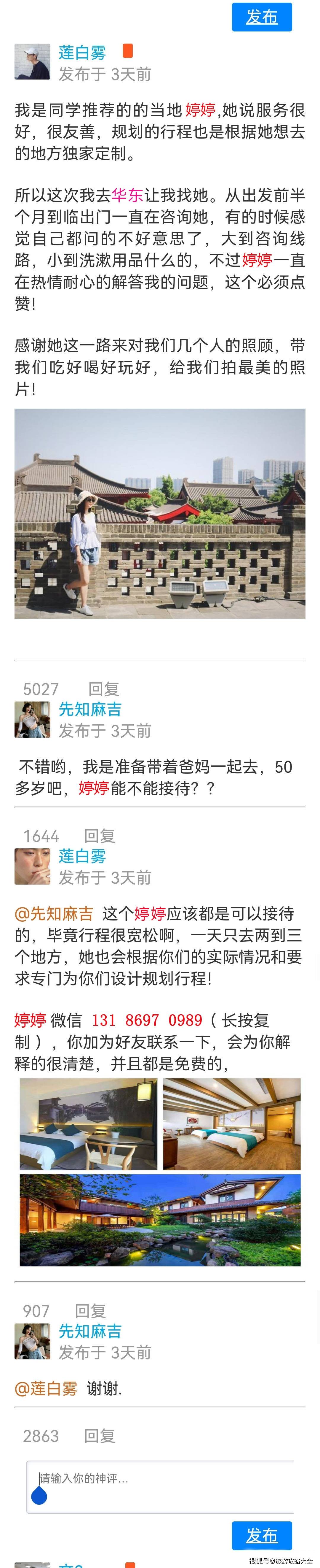
Task: Open the photo of the girl by the wall
Action: (160, 513)
